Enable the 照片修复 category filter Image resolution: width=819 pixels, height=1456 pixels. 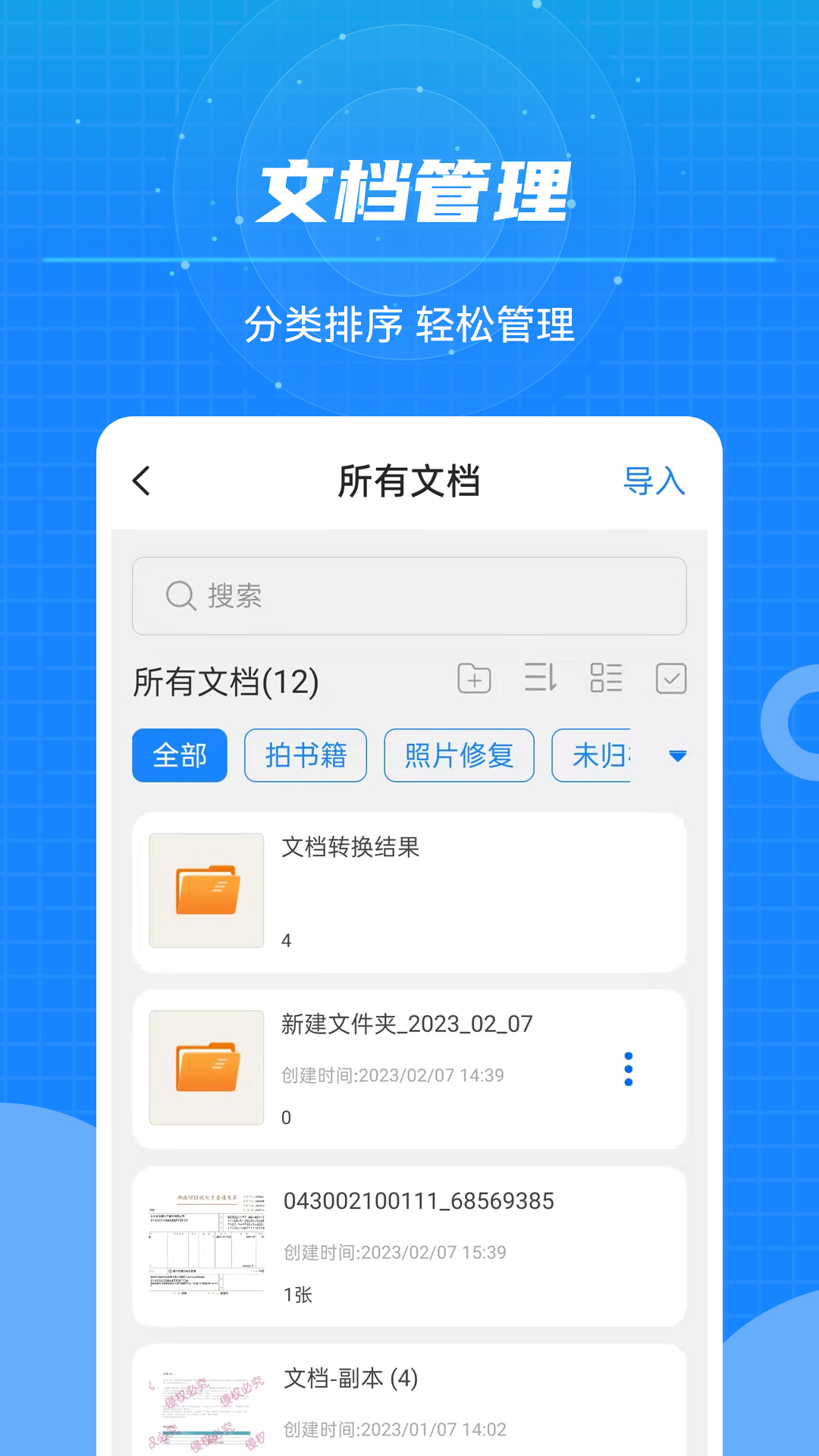(x=459, y=755)
